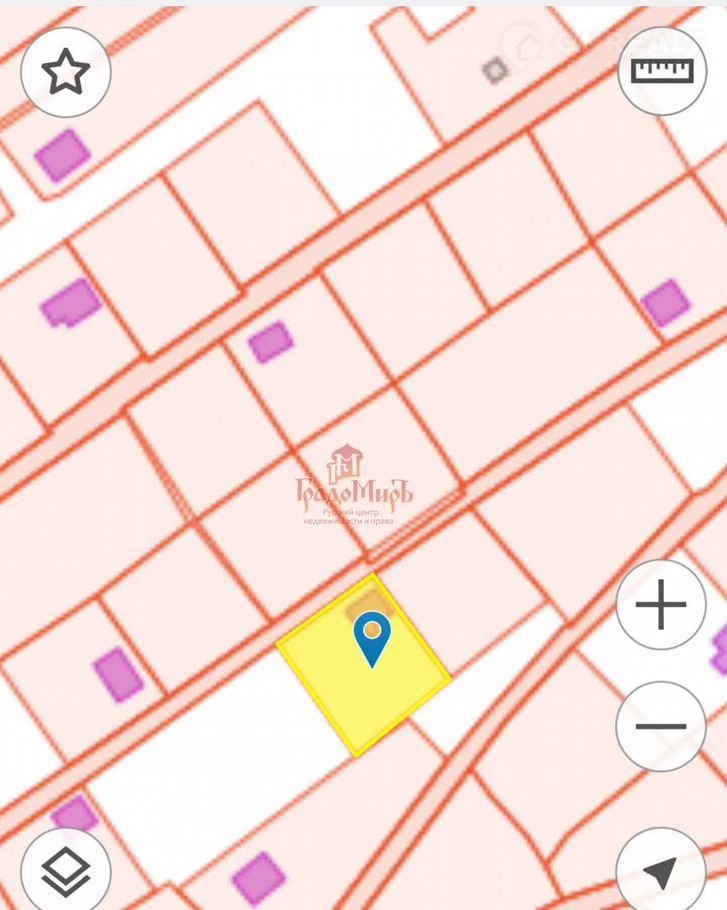This screenshot has height=910, width=727.
Task: Add this plot to favorites with the star
Action: click(x=65, y=72)
